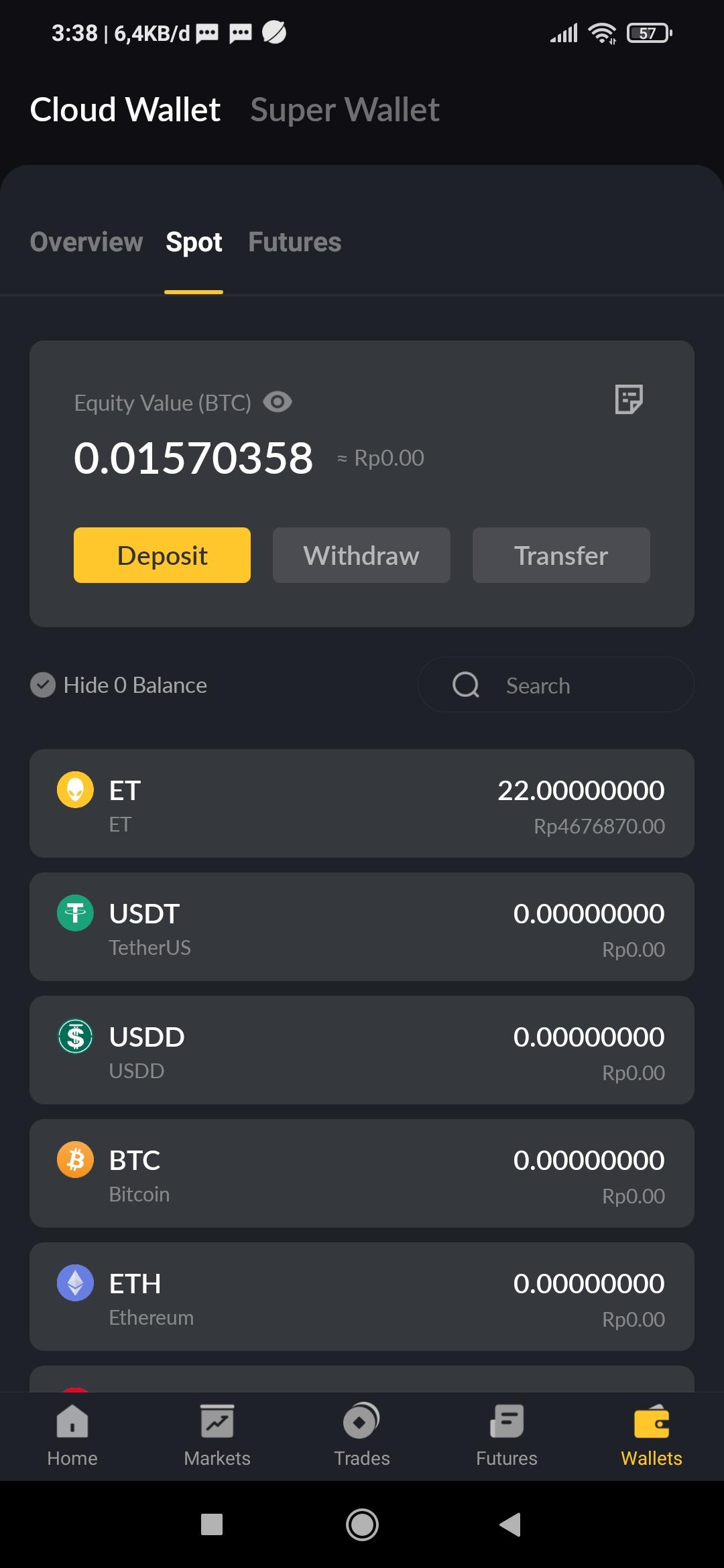The height and width of the screenshot is (1568, 724).
Task: Tap the Search coins field
Action: point(555,685)
